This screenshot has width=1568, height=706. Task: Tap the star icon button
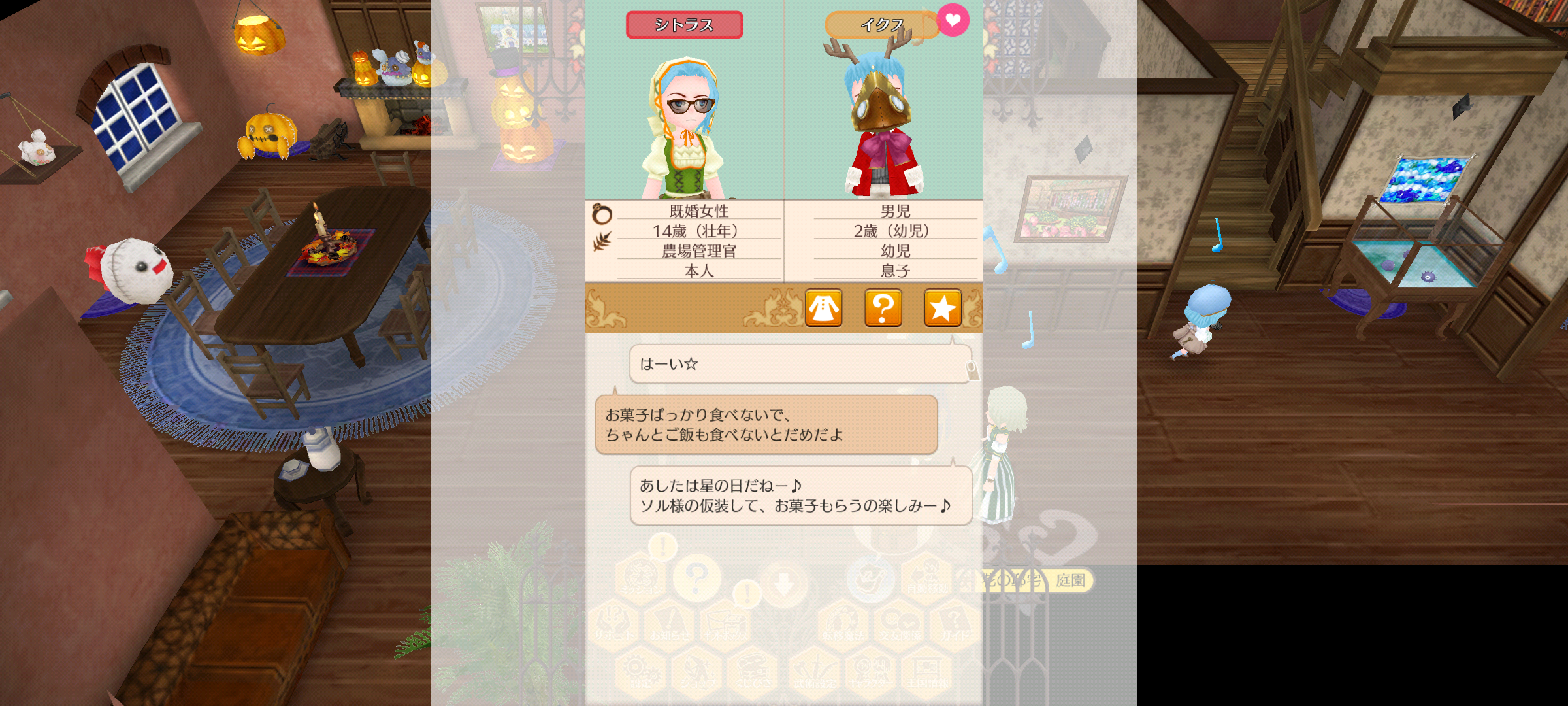(x=942, y=308)
